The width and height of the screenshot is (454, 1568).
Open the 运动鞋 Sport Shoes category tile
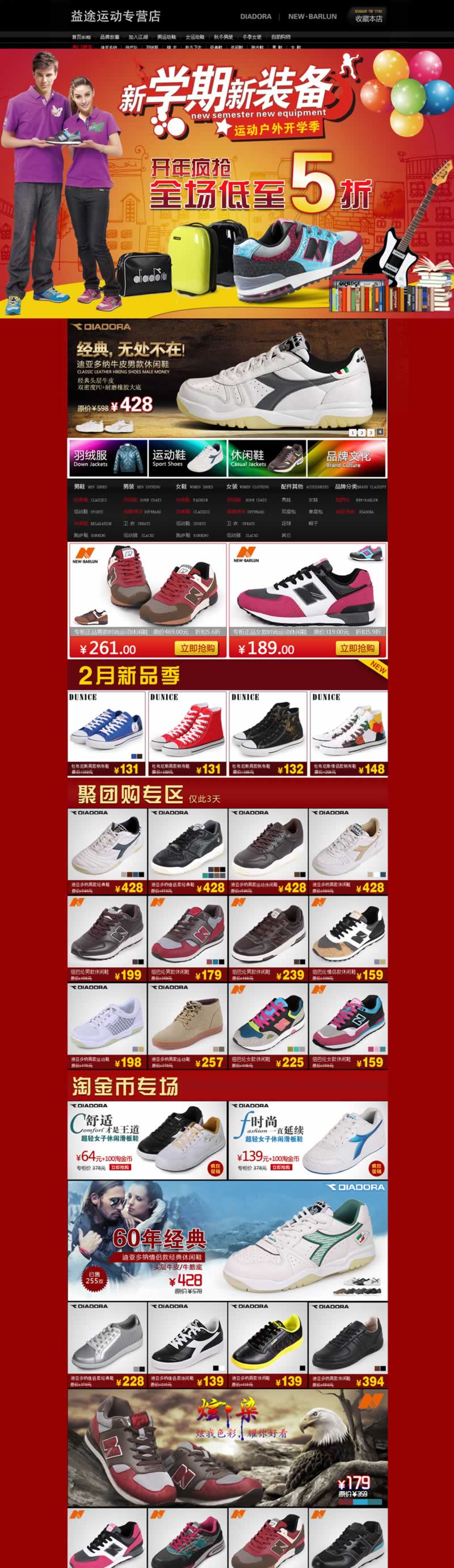tap(187, 458)
